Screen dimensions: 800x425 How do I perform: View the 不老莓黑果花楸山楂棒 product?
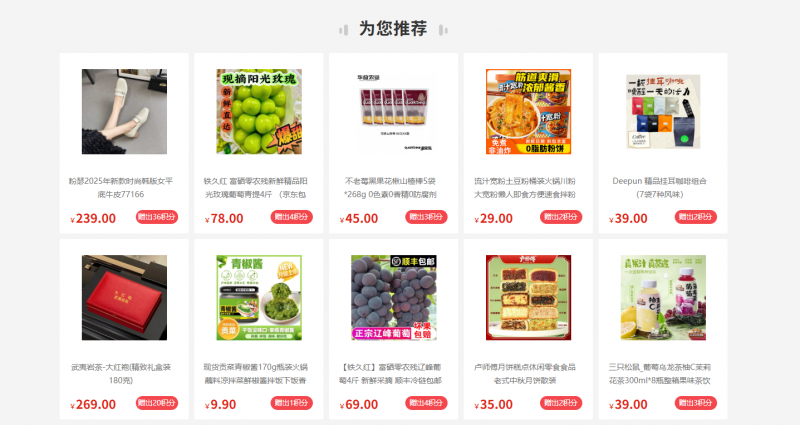point(393,112)
